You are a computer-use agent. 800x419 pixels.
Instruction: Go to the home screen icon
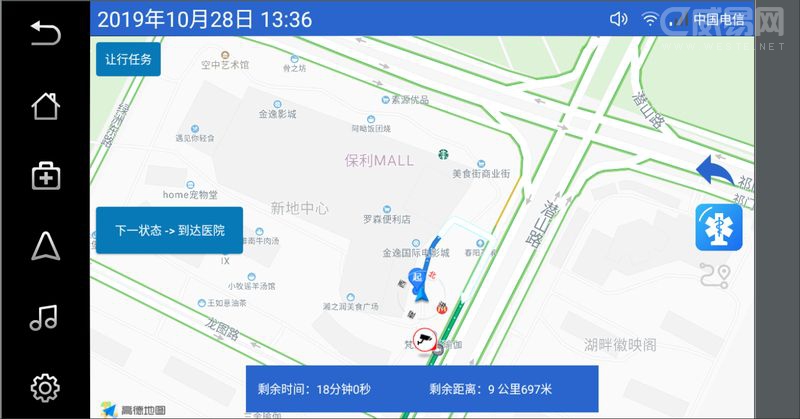pyautogui.click(x=45, y=106)
